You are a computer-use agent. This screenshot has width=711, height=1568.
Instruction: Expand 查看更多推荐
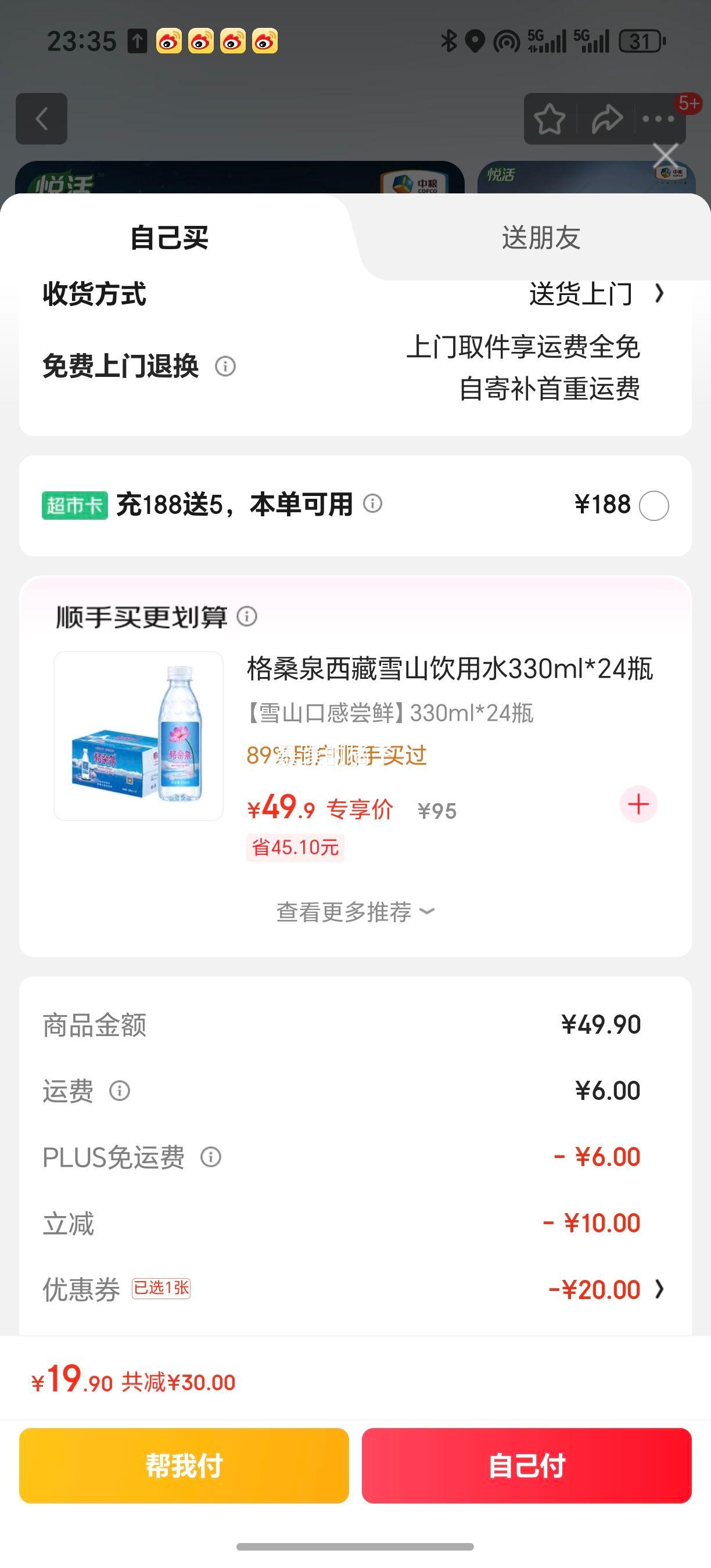click(x=355, y=912)
